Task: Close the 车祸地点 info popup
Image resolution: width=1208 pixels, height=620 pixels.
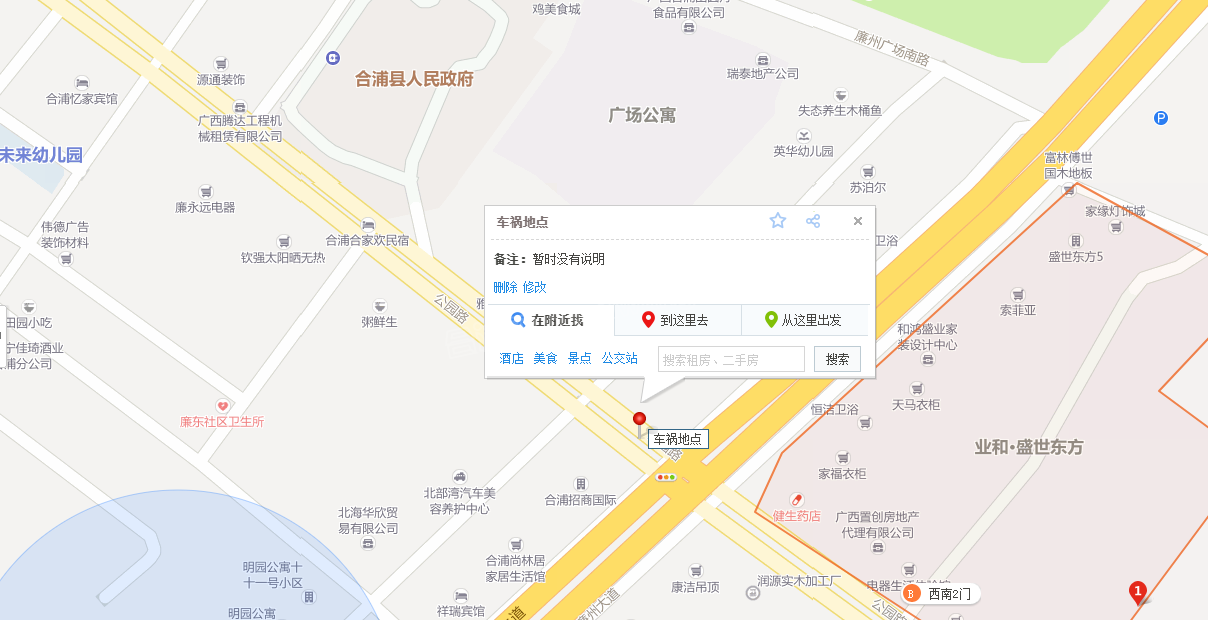Action: coord(857,221)
